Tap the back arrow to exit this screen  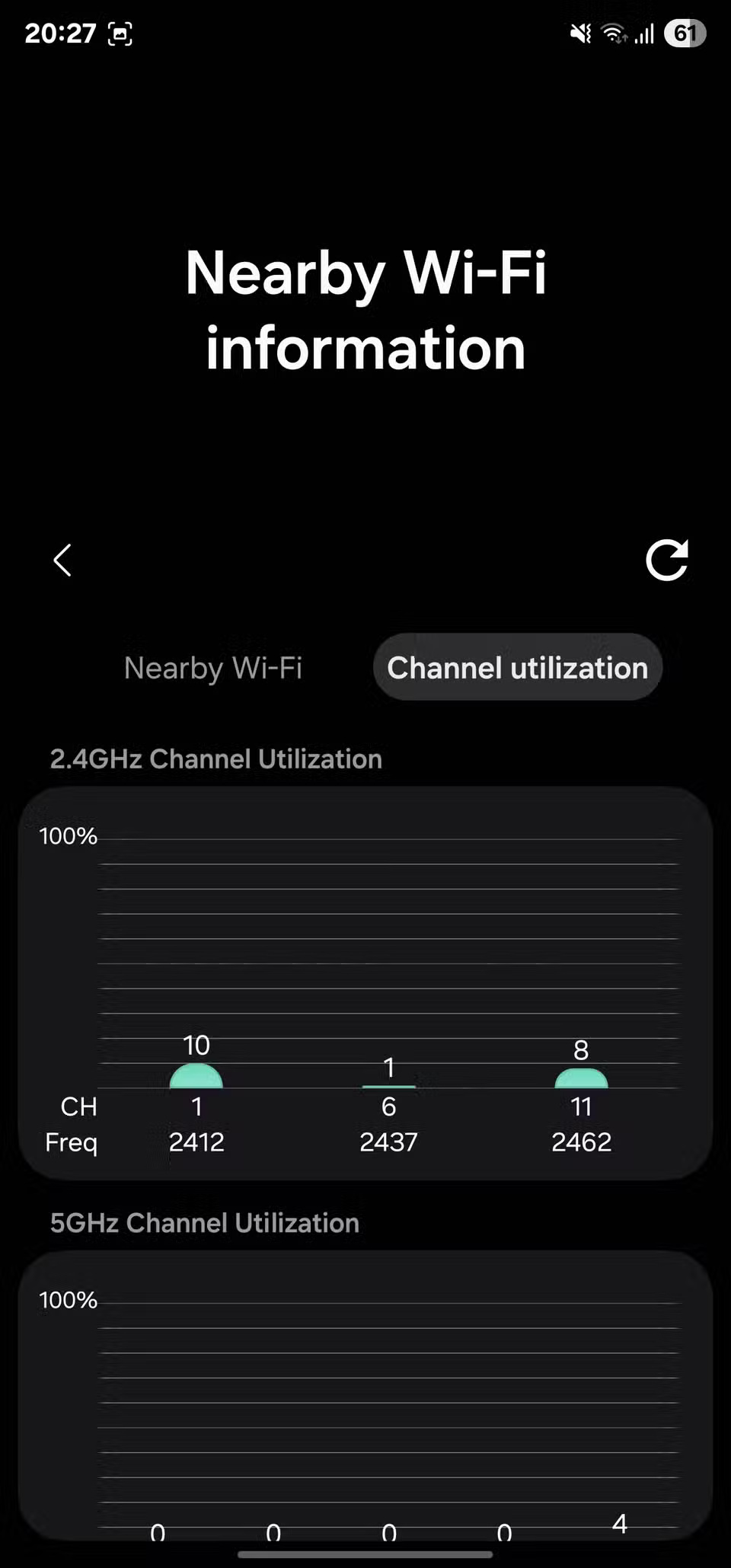63,561
